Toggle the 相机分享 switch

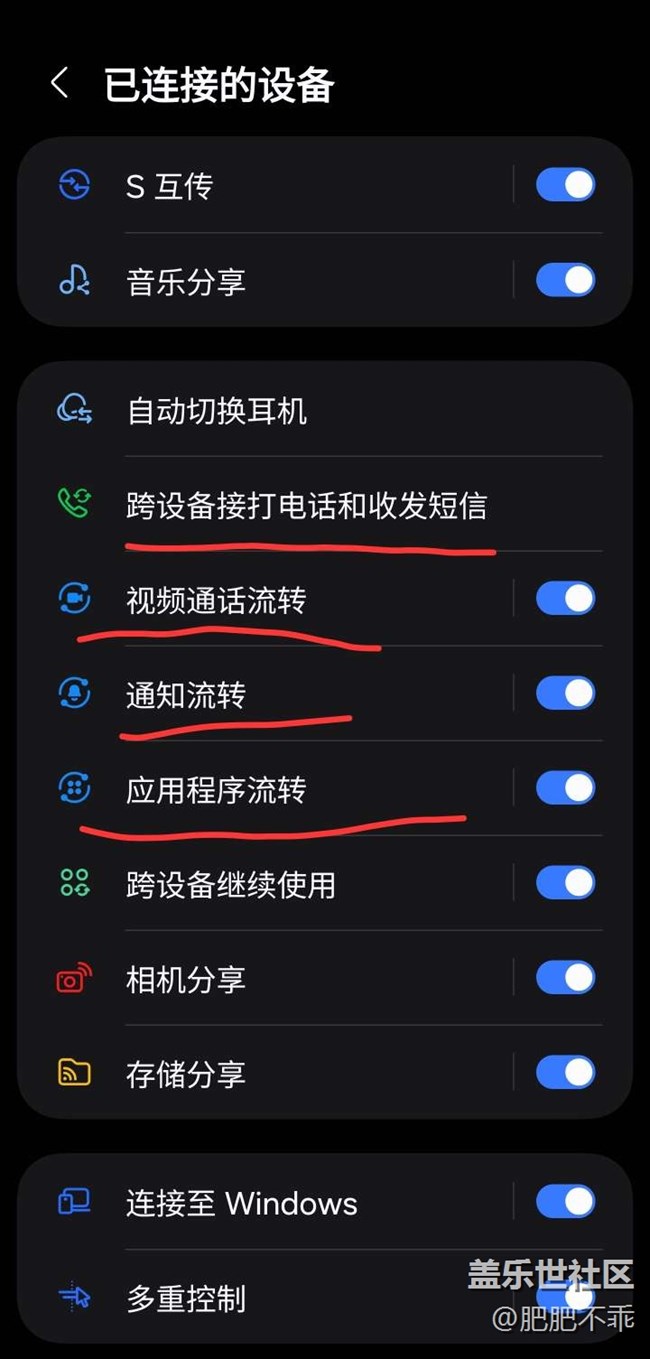(x=565, y=978)
